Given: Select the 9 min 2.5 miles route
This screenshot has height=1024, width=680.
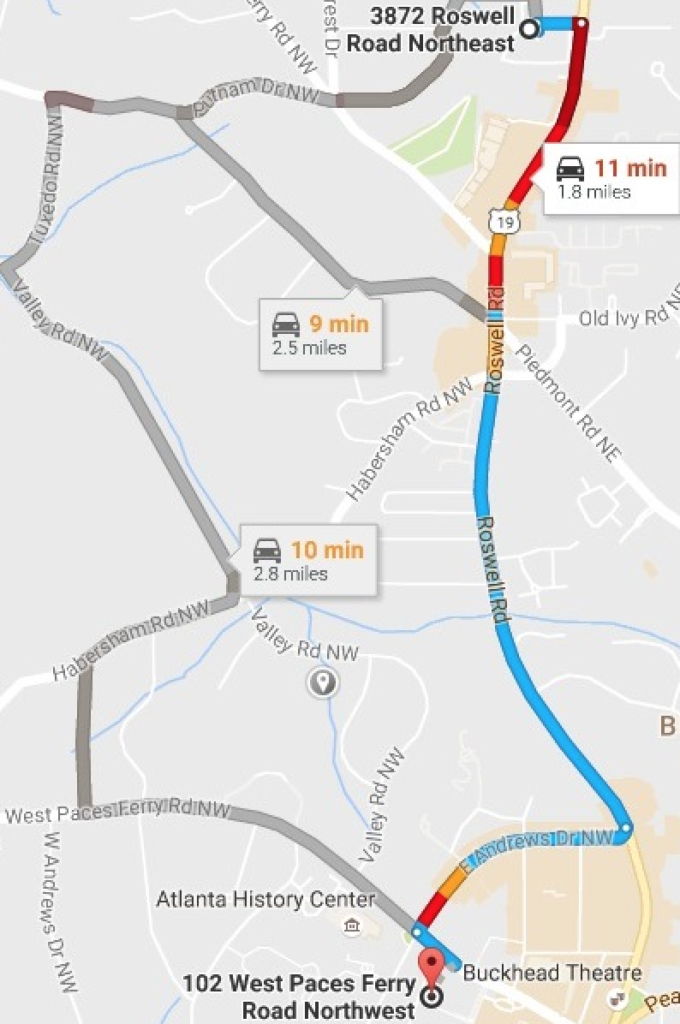Looking at the screenshot, I should click(x=320, y=335).
